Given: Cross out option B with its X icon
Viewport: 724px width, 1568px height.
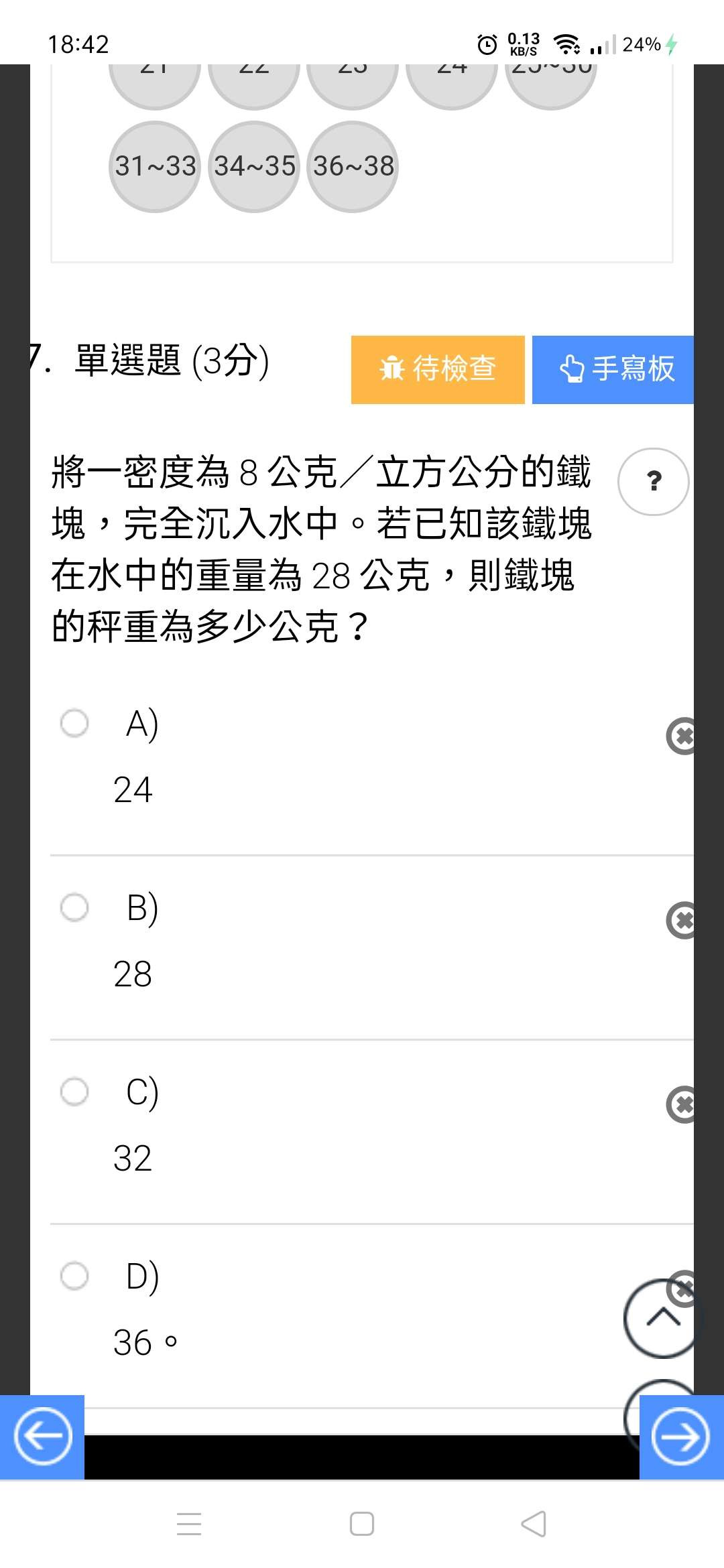Looking at the screenshot, I should pos(682,921).
